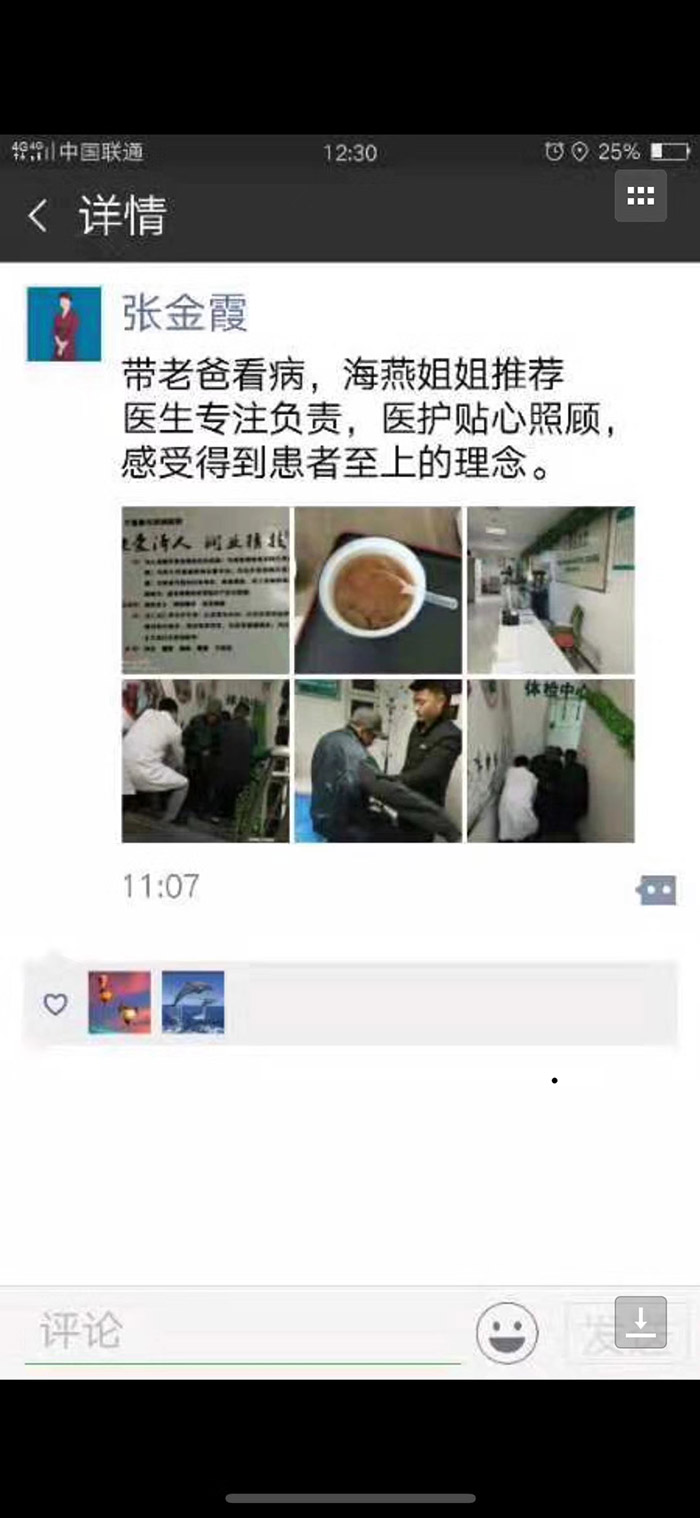The image size is (700, 1518).
Task: Open the grid menu icon in the header
Action: tap(640, 196)
